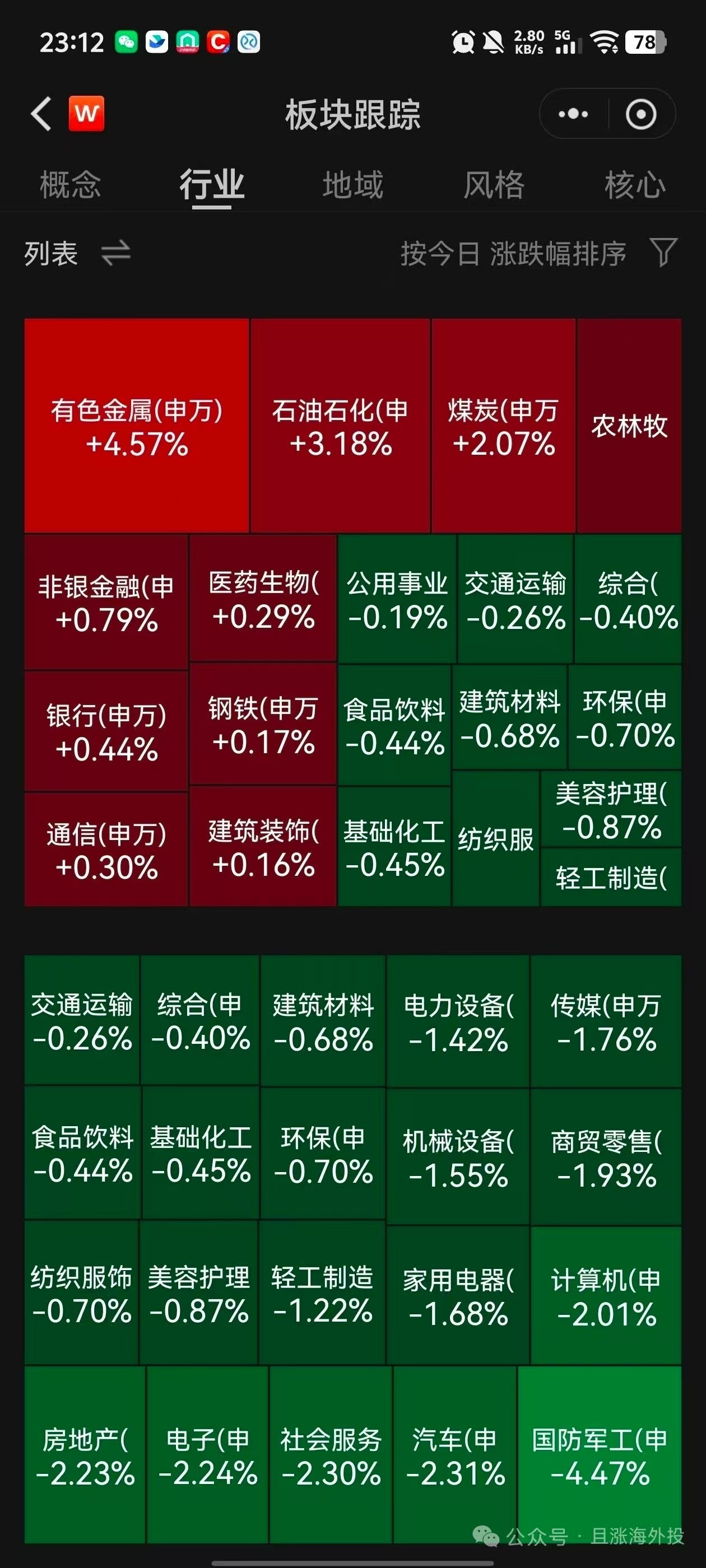The width and height of the screenshot is (706, 1568).
Task: Open the 石油石化 +3.18% tile
Action: tap(341, 426)
